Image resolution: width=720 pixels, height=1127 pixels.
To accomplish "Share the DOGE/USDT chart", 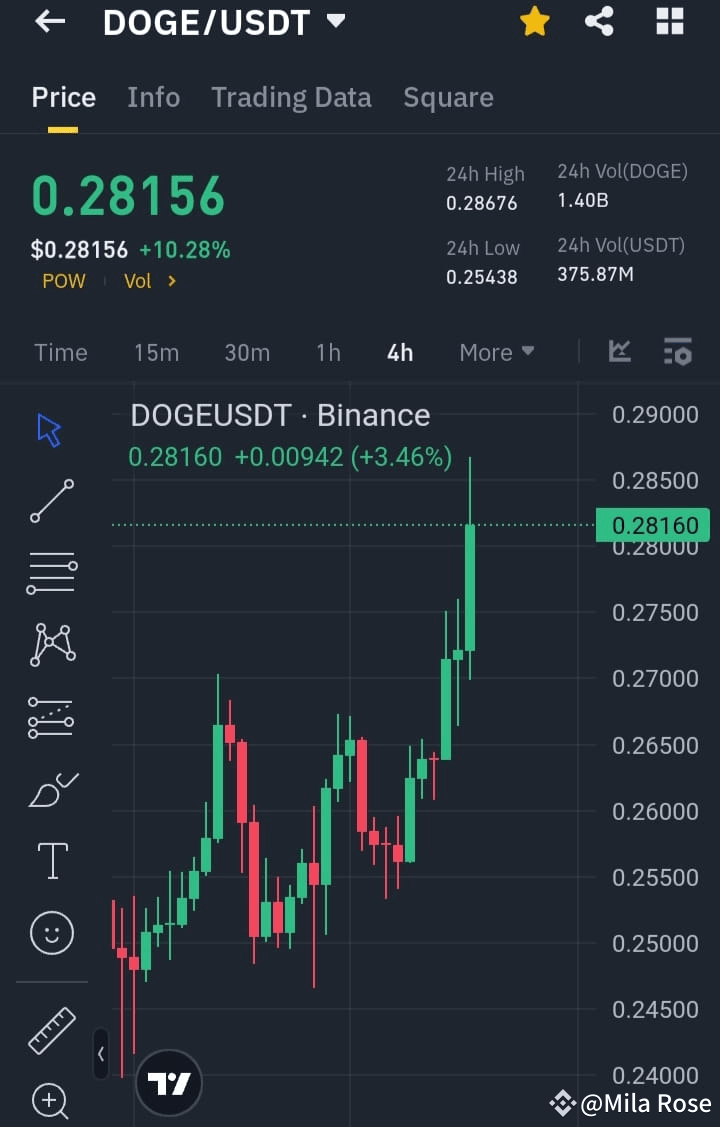I will 600,21.
